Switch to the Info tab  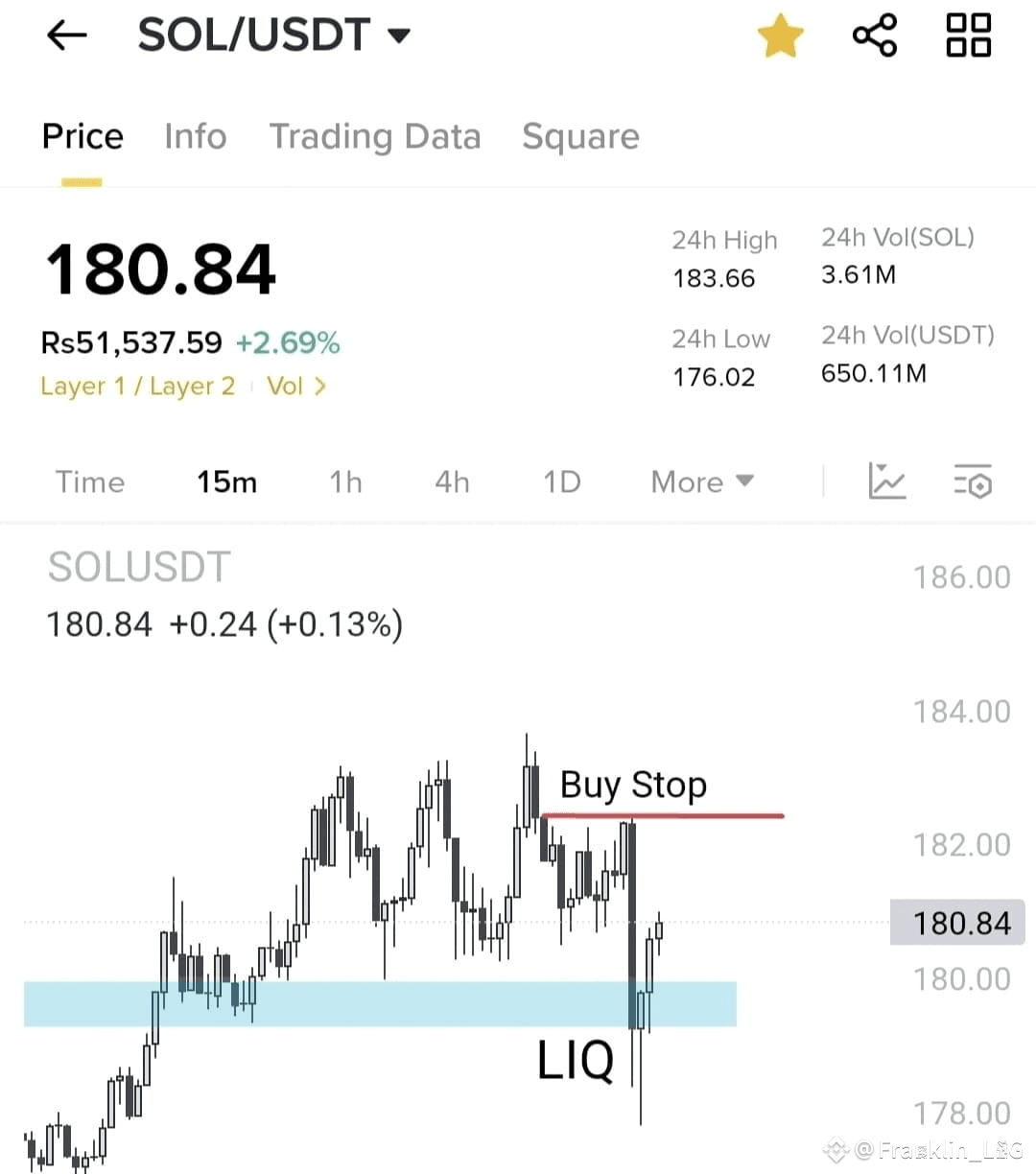coord(195,136)
